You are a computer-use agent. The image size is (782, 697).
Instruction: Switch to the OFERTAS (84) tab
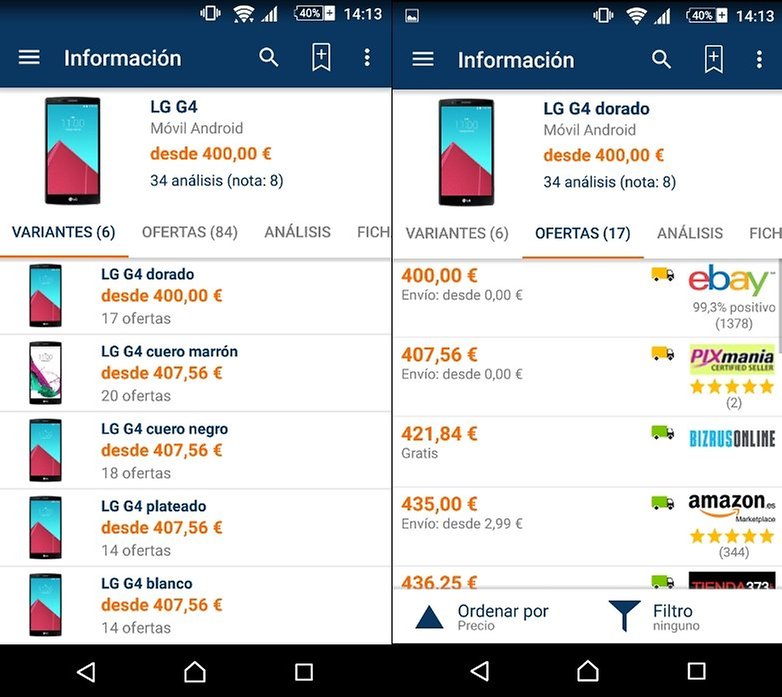click(189, 232)
